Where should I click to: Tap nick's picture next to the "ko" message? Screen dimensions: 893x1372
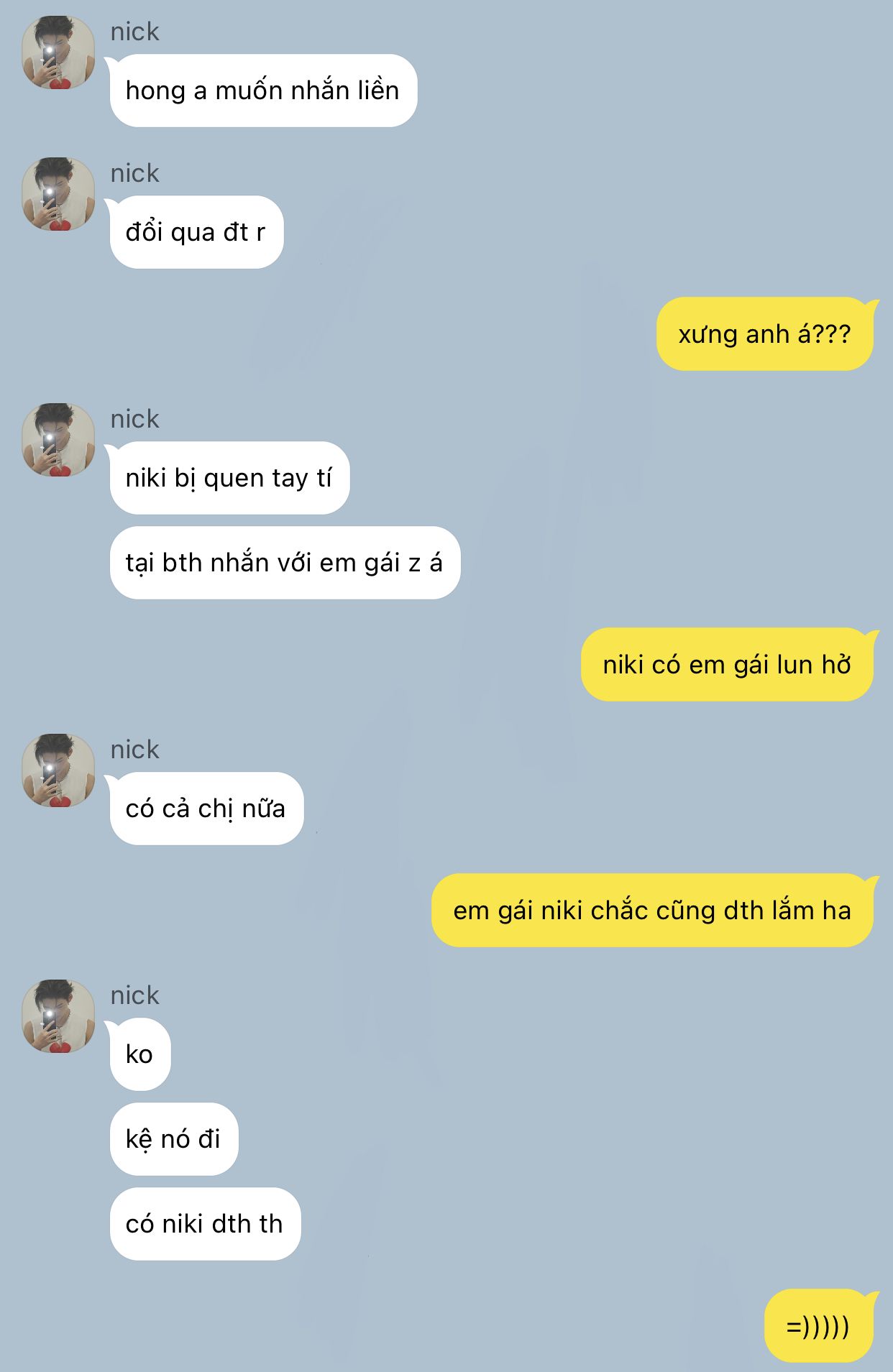(x=58, y=1016)
